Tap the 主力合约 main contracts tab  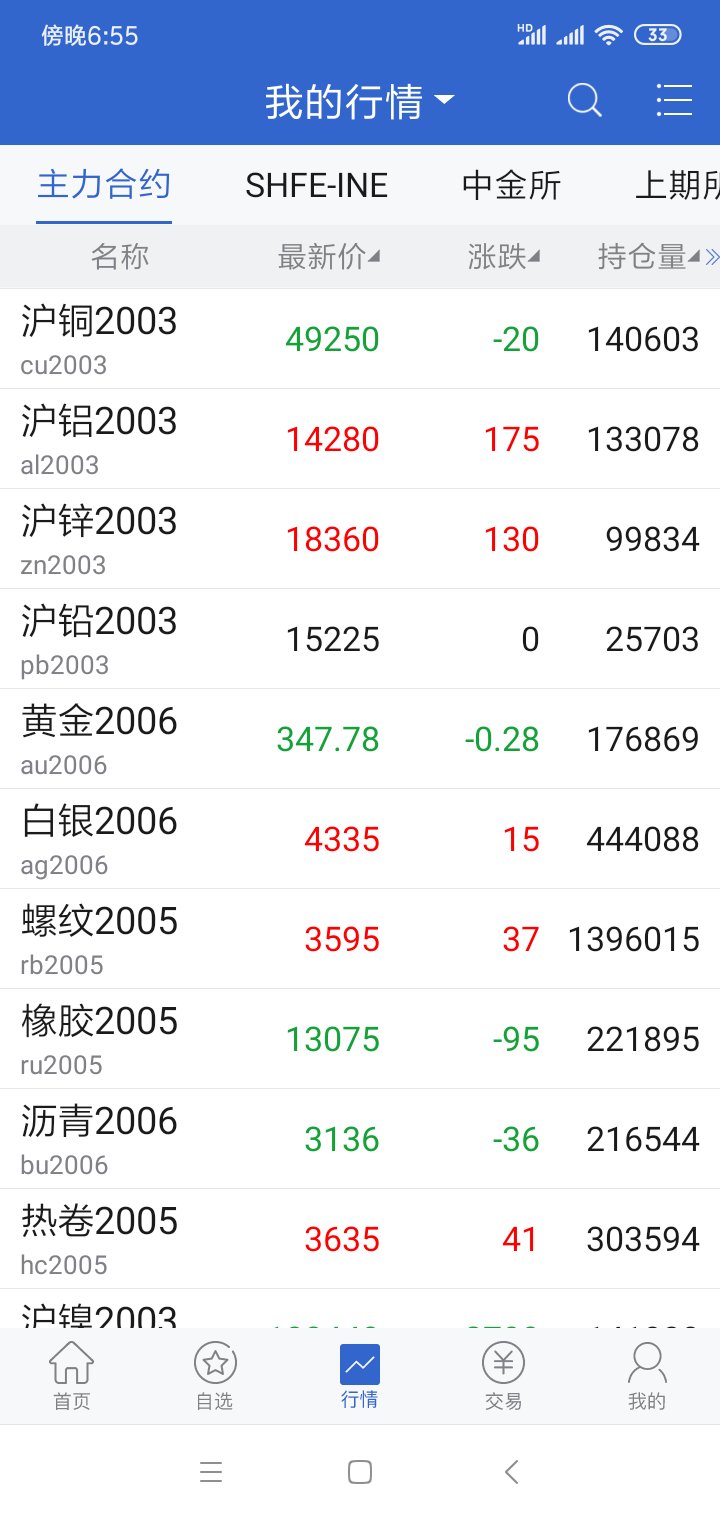click(x=103, y=185)
